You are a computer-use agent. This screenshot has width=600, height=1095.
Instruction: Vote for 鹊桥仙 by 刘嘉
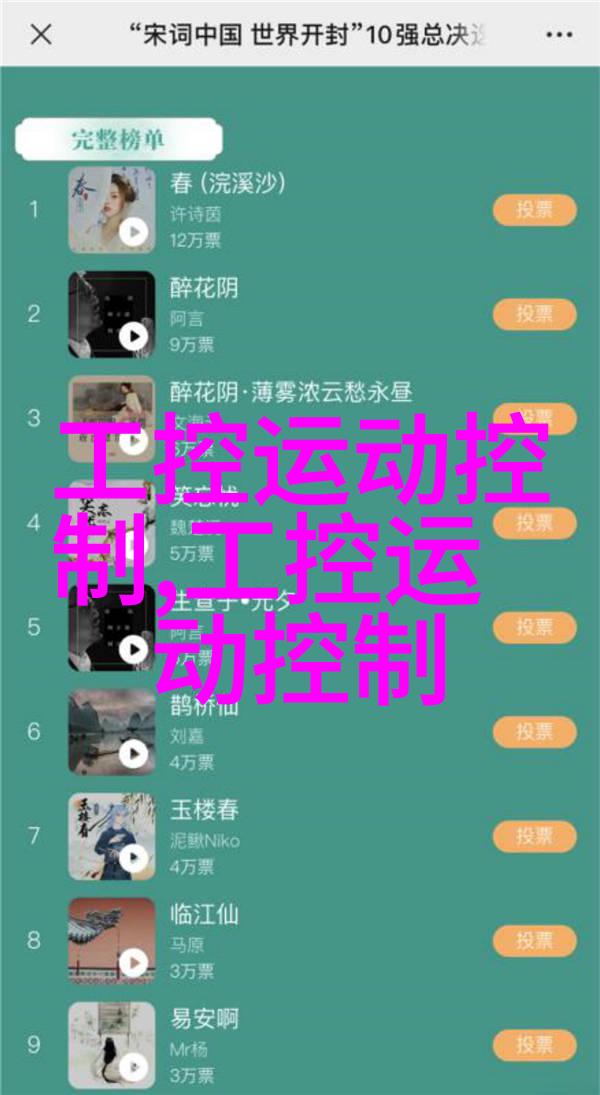(x=534, y=731)
